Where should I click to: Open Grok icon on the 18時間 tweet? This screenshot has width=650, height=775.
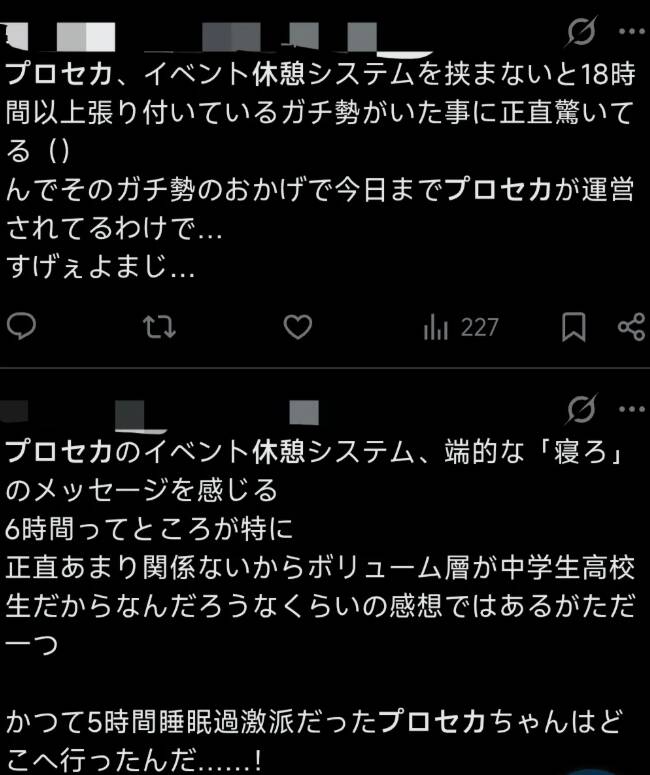pos(581,33)
